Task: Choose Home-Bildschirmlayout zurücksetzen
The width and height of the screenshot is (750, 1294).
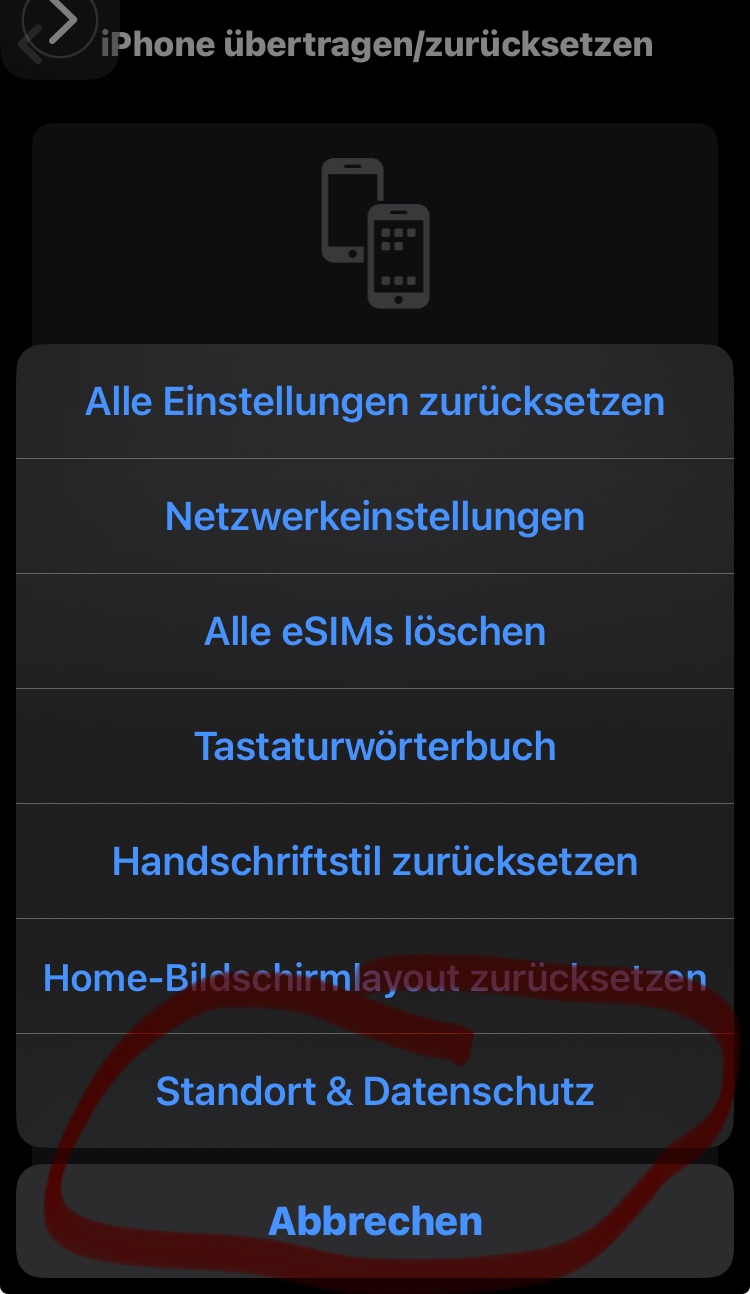Action: (x=375, y=977)
